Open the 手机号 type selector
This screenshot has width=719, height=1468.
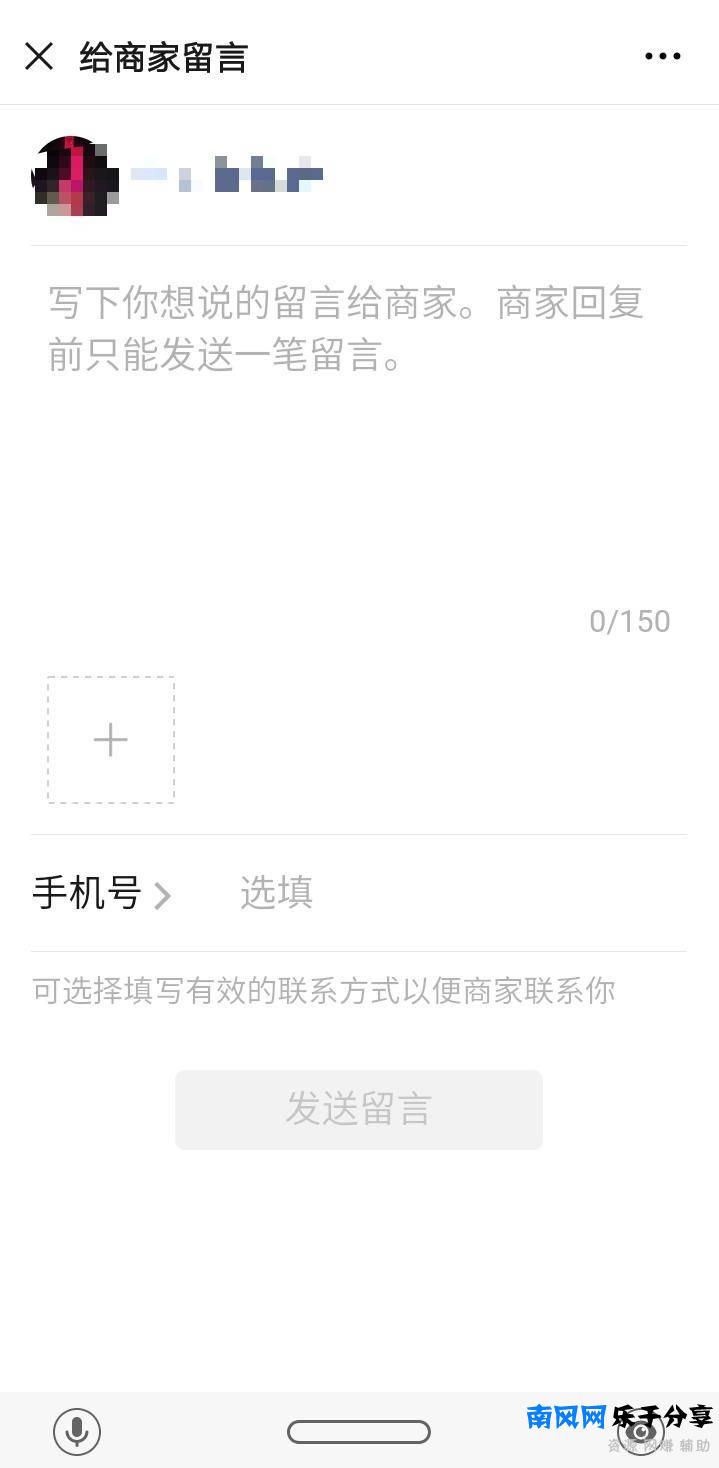[102, 893]
